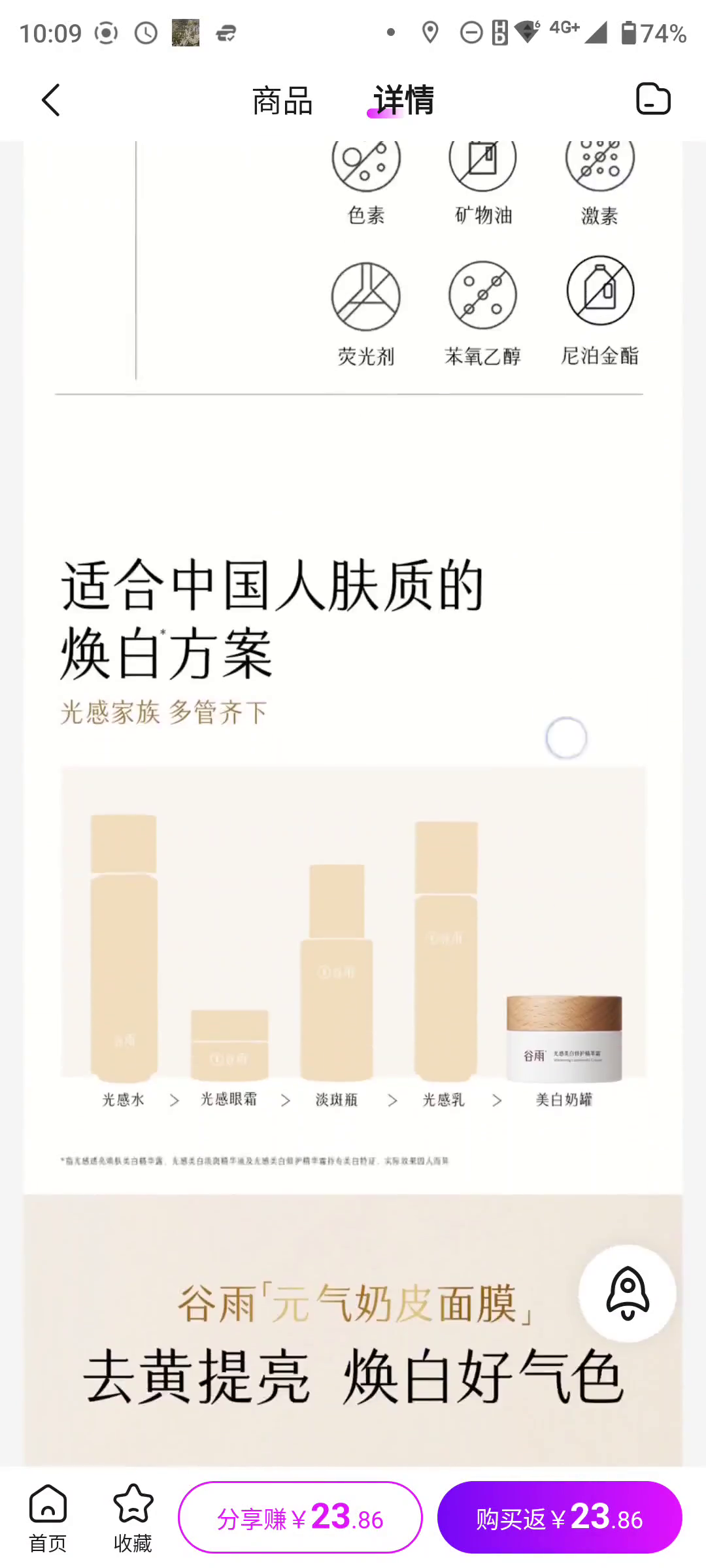
Task: Tap the rocket button to return to top
Action: point(627,1293)
